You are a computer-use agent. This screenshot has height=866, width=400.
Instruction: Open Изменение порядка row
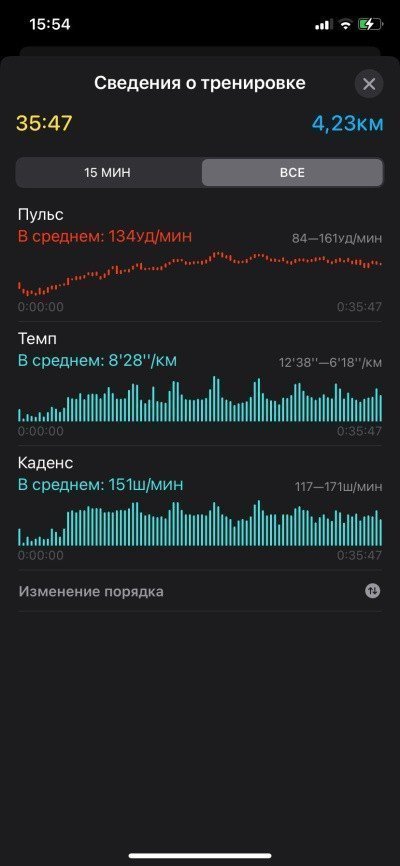tap(199, 591)
